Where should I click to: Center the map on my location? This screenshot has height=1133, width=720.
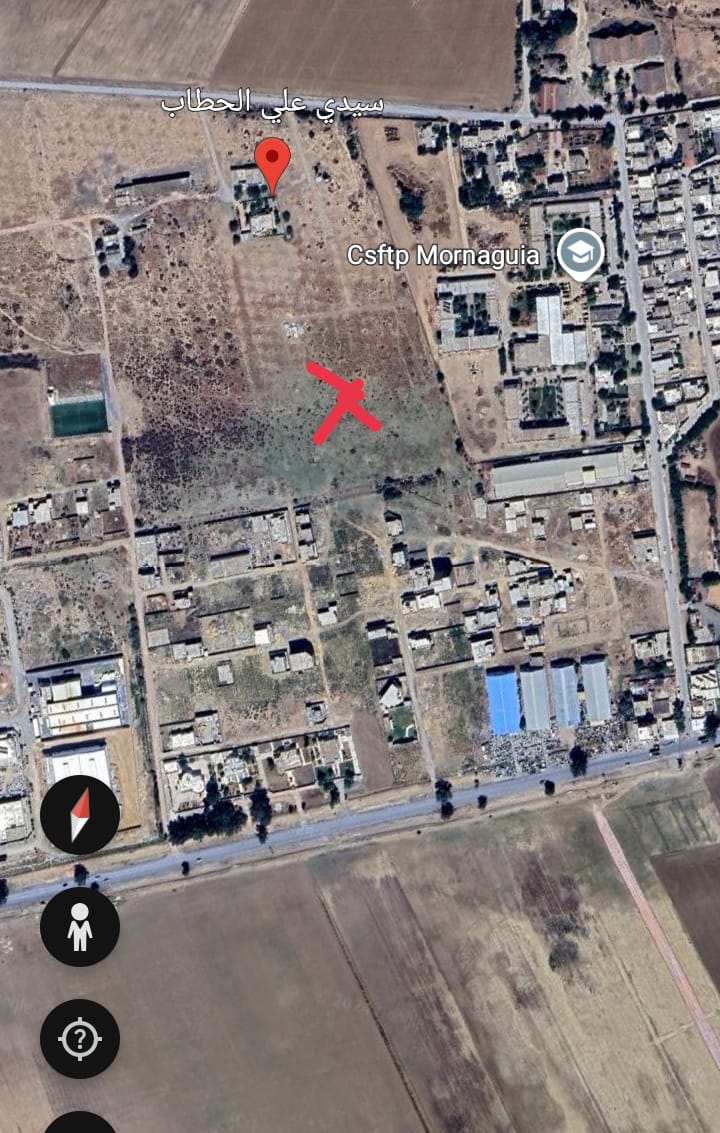tap(80, 1039)
